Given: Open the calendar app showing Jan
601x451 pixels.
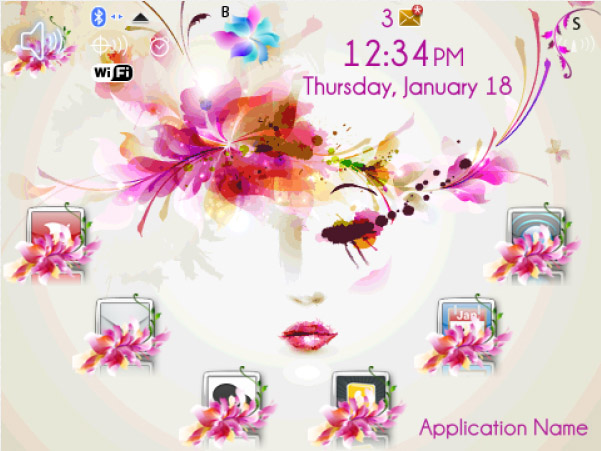Looking at the screenshot, I should (x=467, y=324).
